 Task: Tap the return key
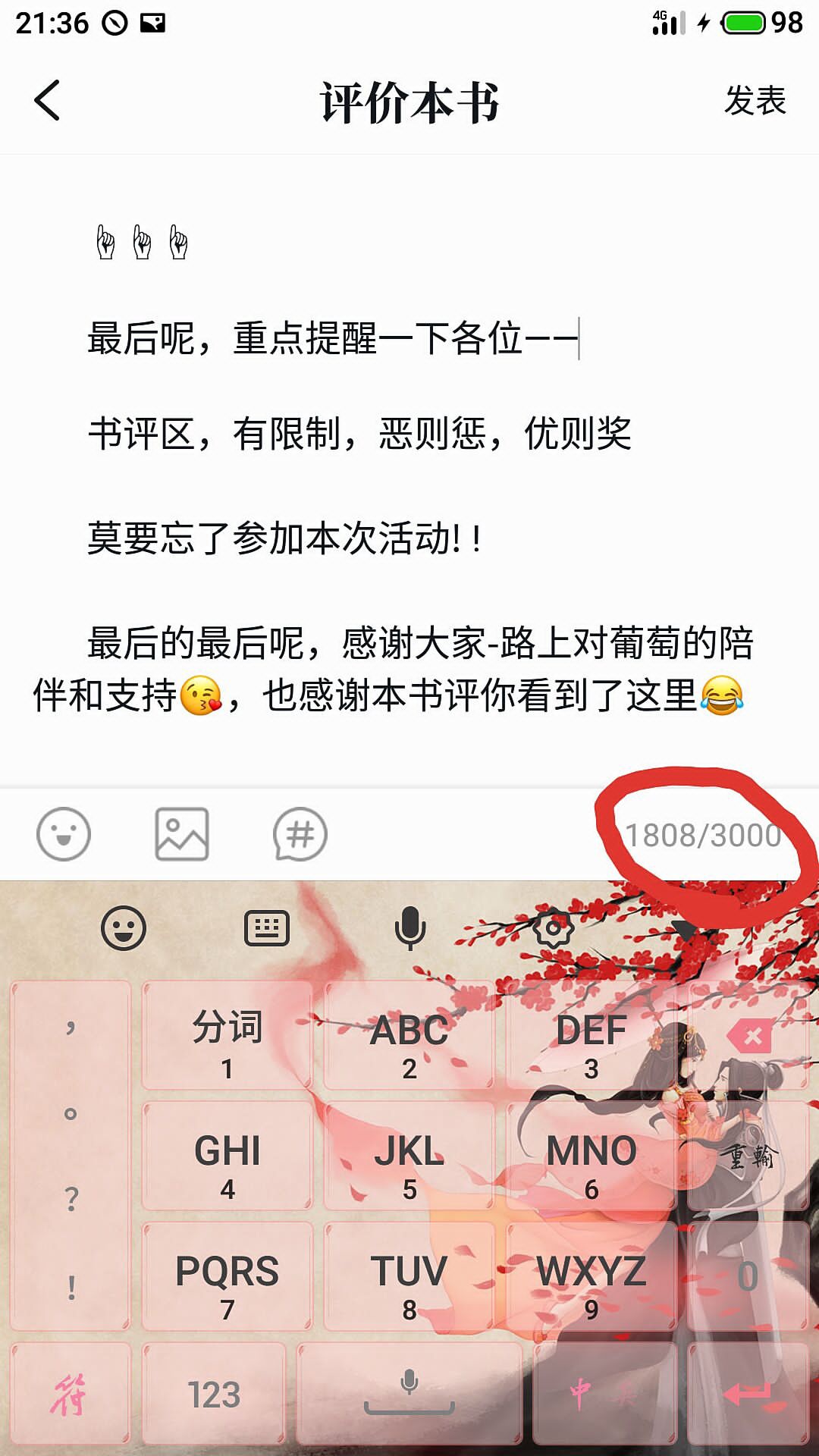(748, 1394)
